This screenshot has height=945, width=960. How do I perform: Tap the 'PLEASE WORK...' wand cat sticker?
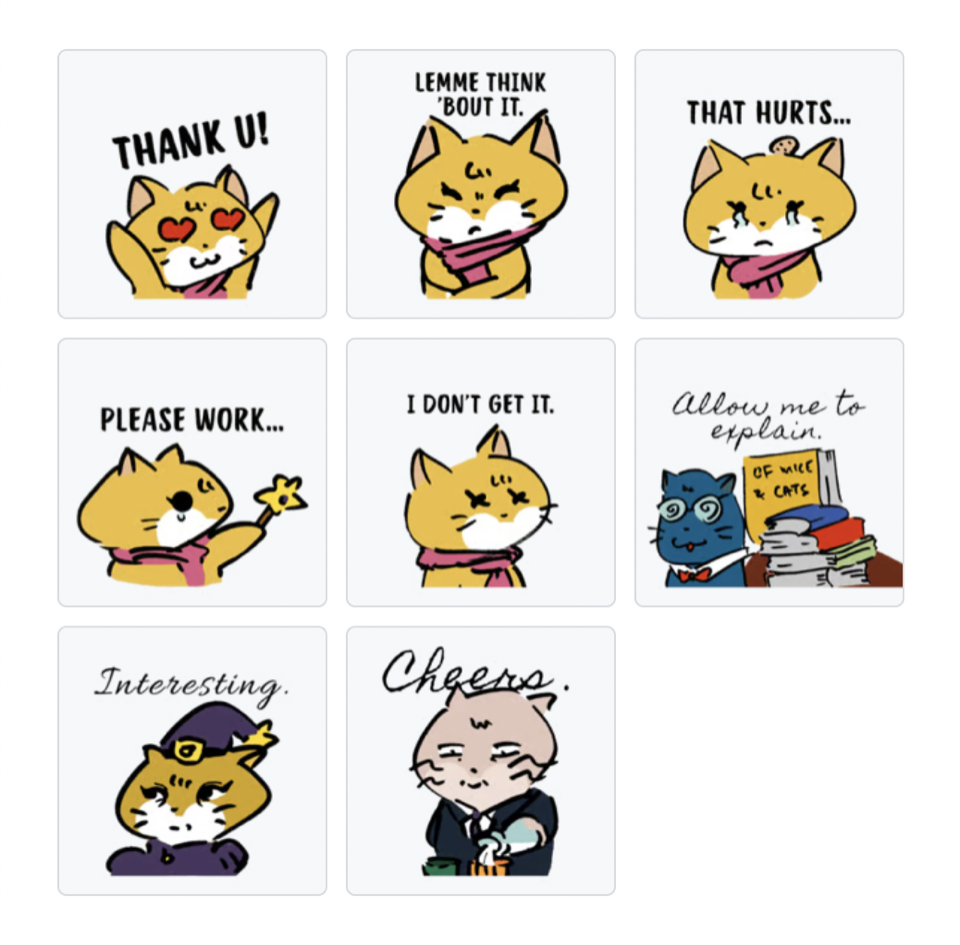tap(192, 472)
